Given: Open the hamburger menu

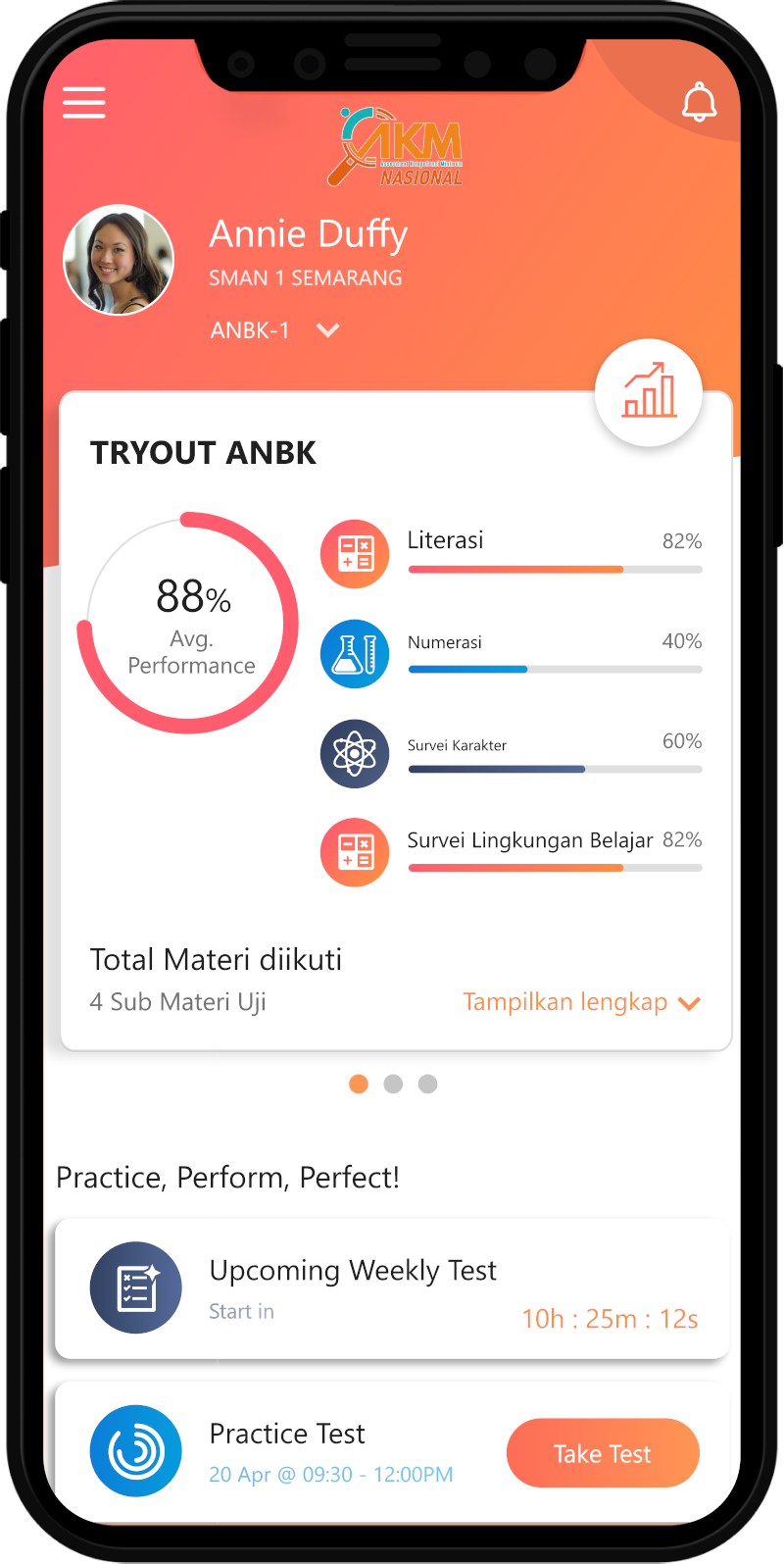Looking at the screenshot, I should [x=84, y=102].
